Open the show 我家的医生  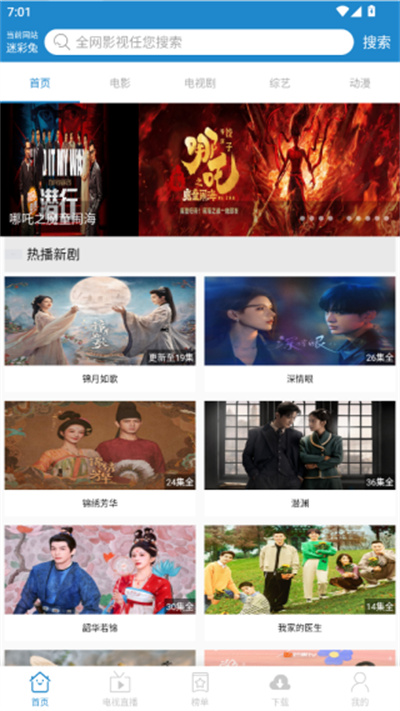[300, 582]
